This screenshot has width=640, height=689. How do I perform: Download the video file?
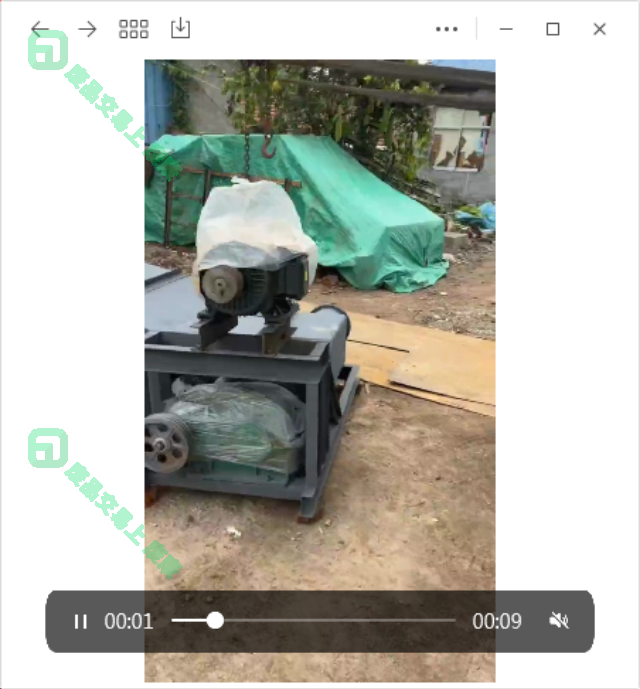pos(180,28)
